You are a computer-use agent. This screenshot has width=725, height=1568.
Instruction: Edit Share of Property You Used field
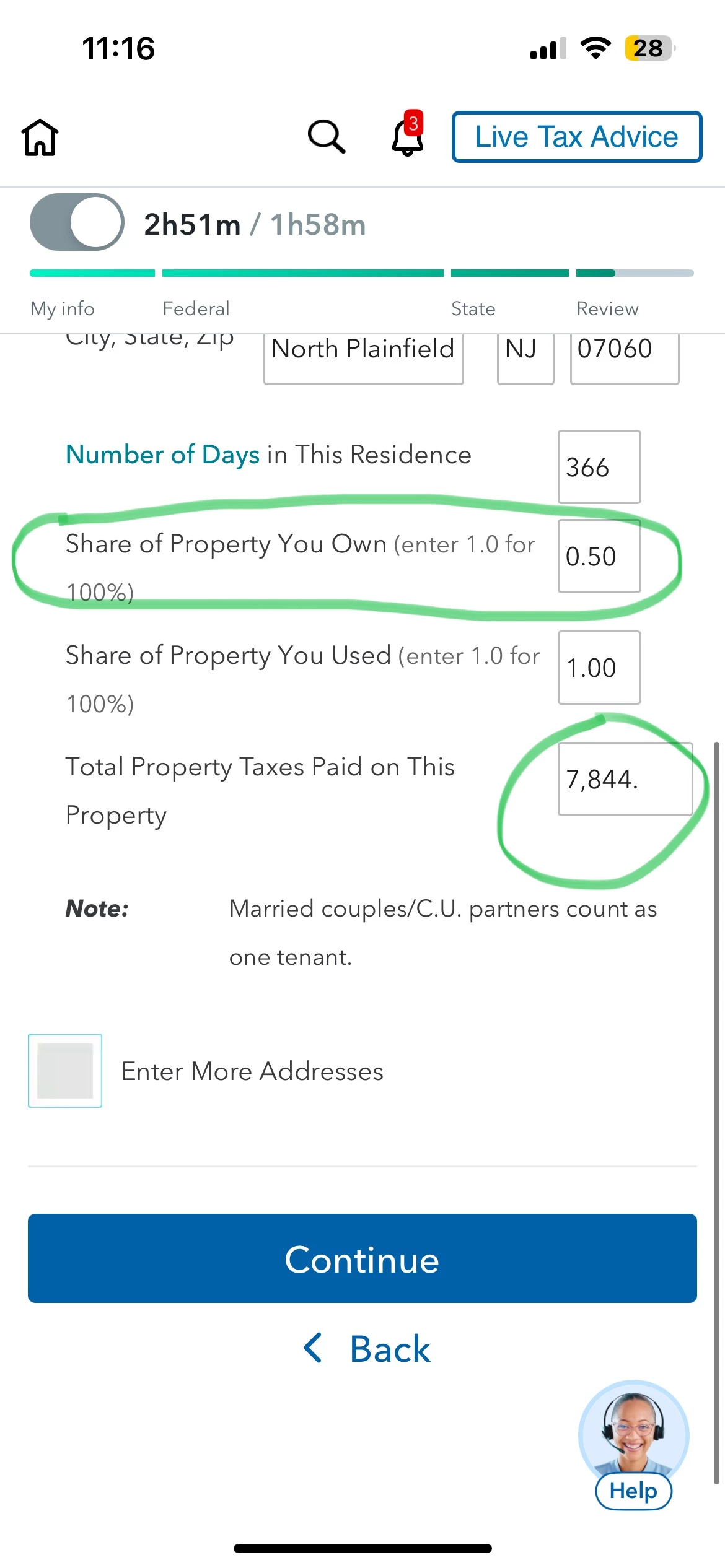coord(599,668)
